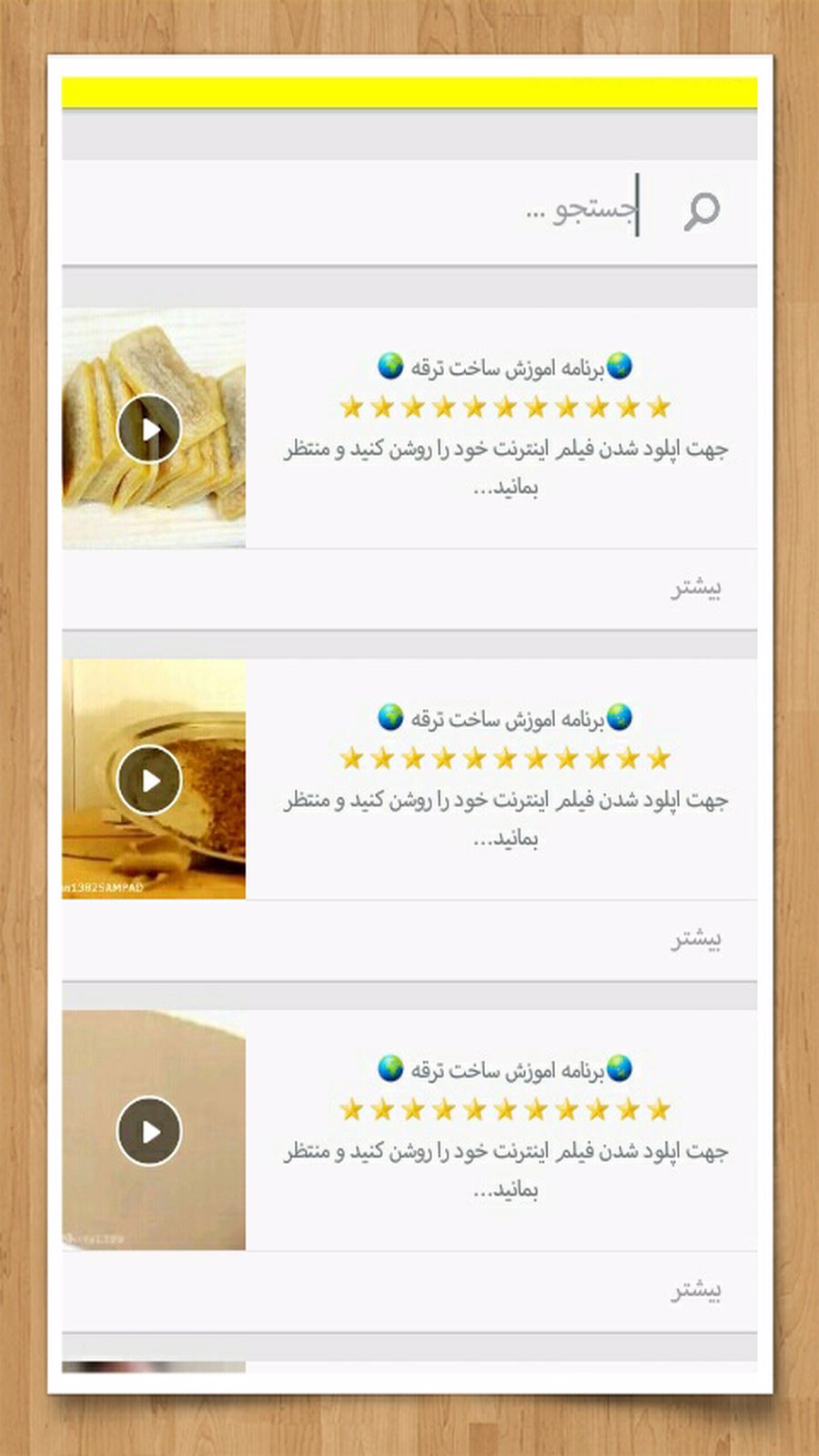This screenshot has height=1456, width=819.
Task: Play the video with the plain beige thumbnail
Action: (x=149, y=1131)
